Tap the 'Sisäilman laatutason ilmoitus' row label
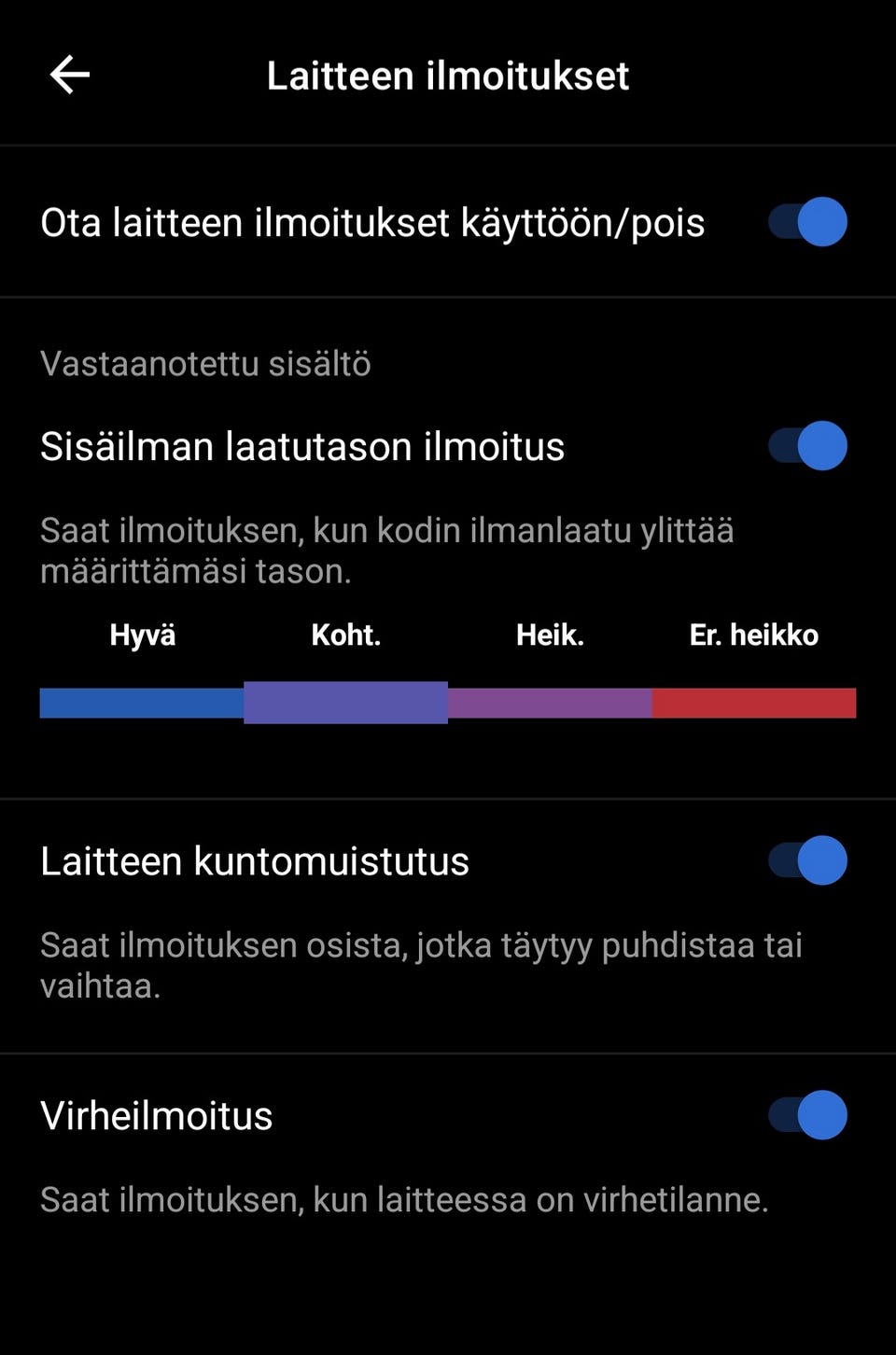Image resolution: width=896 pixels, height=1355 pixels. [303, 446]
